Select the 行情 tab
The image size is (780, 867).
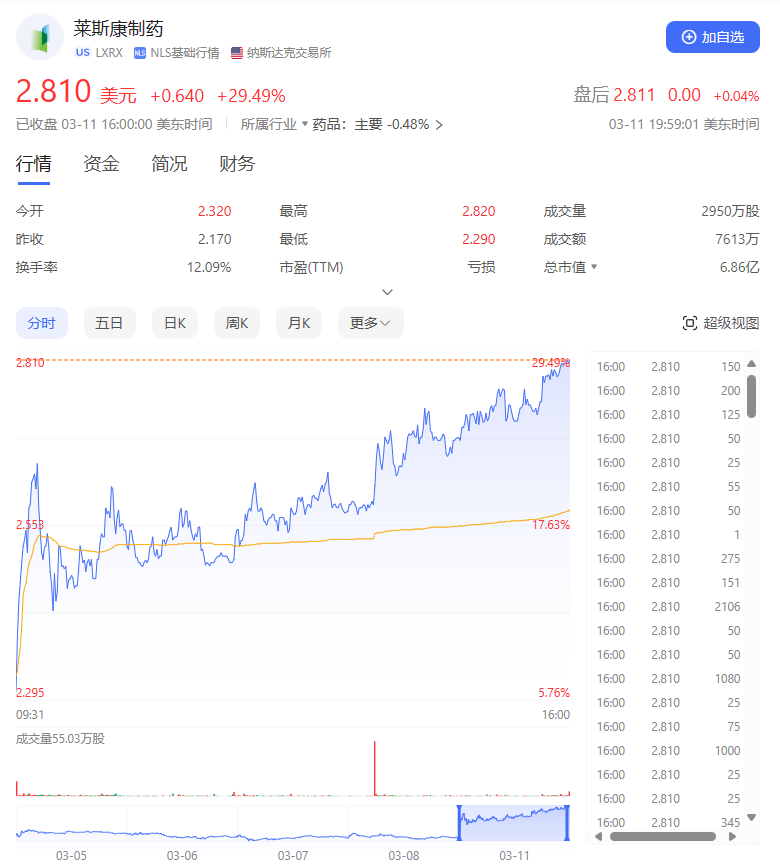pyautogui.click(x=33, y=164)
